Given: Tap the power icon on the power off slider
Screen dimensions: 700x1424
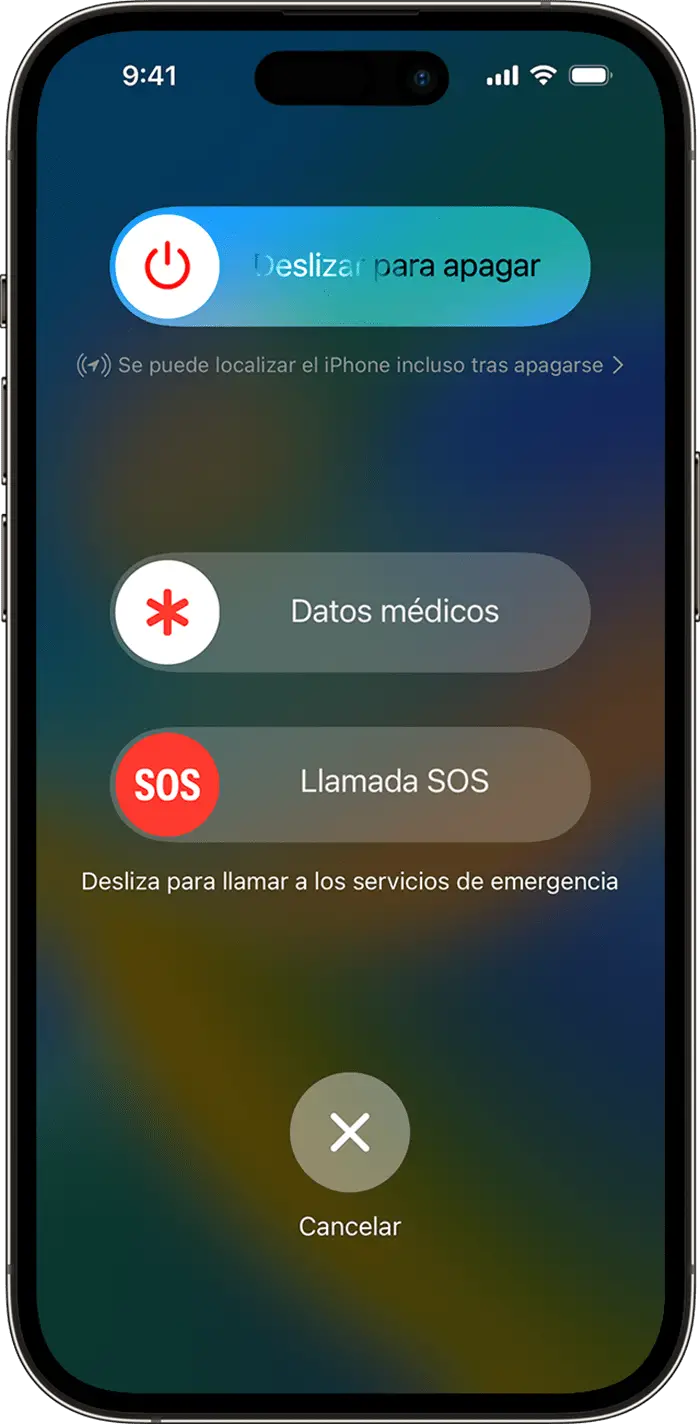Looking at the screenshot, I should coord(167,266).
